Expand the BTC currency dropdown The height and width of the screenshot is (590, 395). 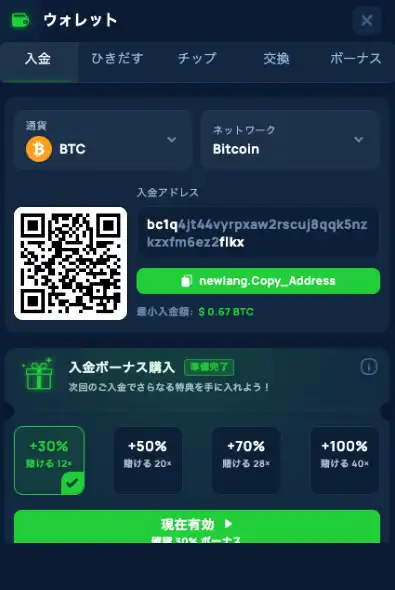[x=103, y=140]
